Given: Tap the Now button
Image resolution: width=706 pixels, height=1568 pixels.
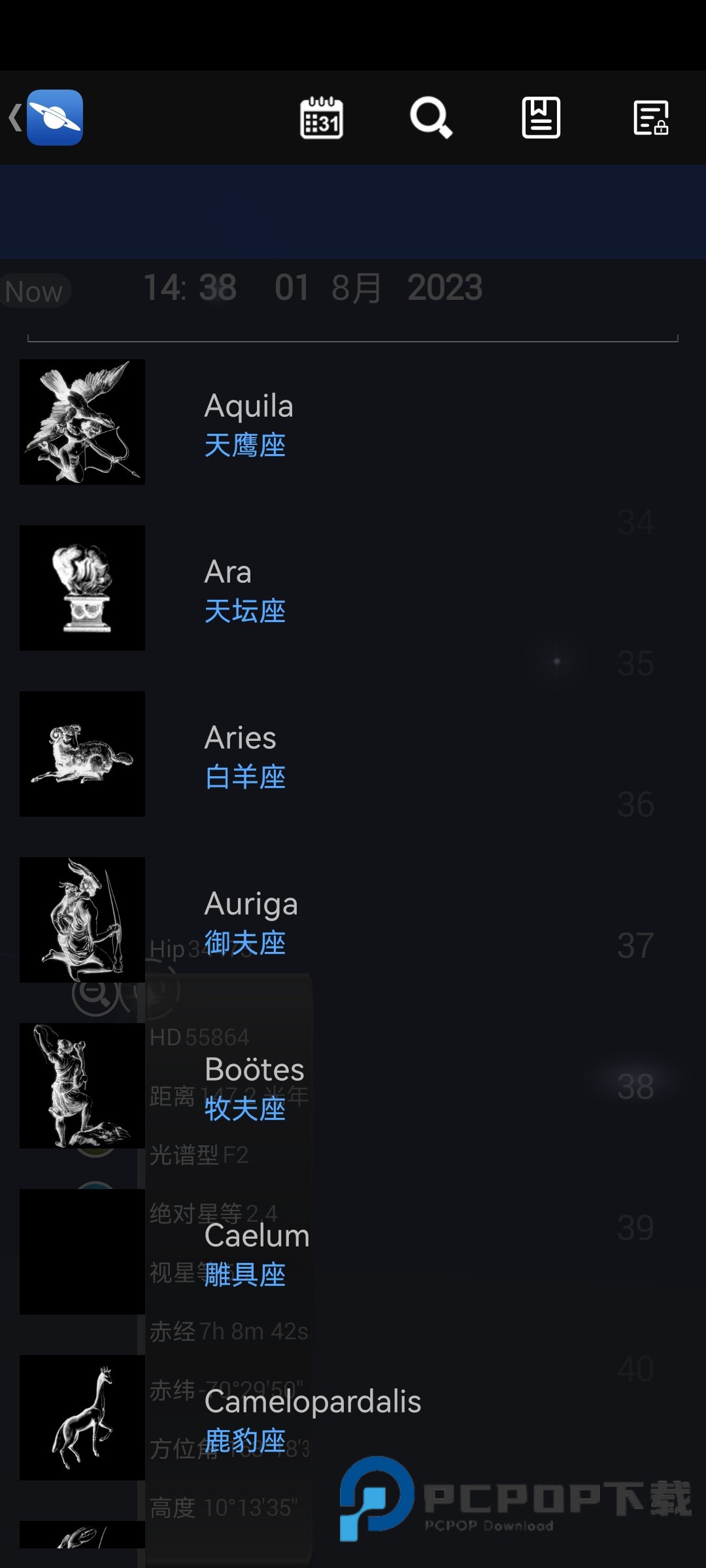Looking at the screenshot, I should 35,290.
